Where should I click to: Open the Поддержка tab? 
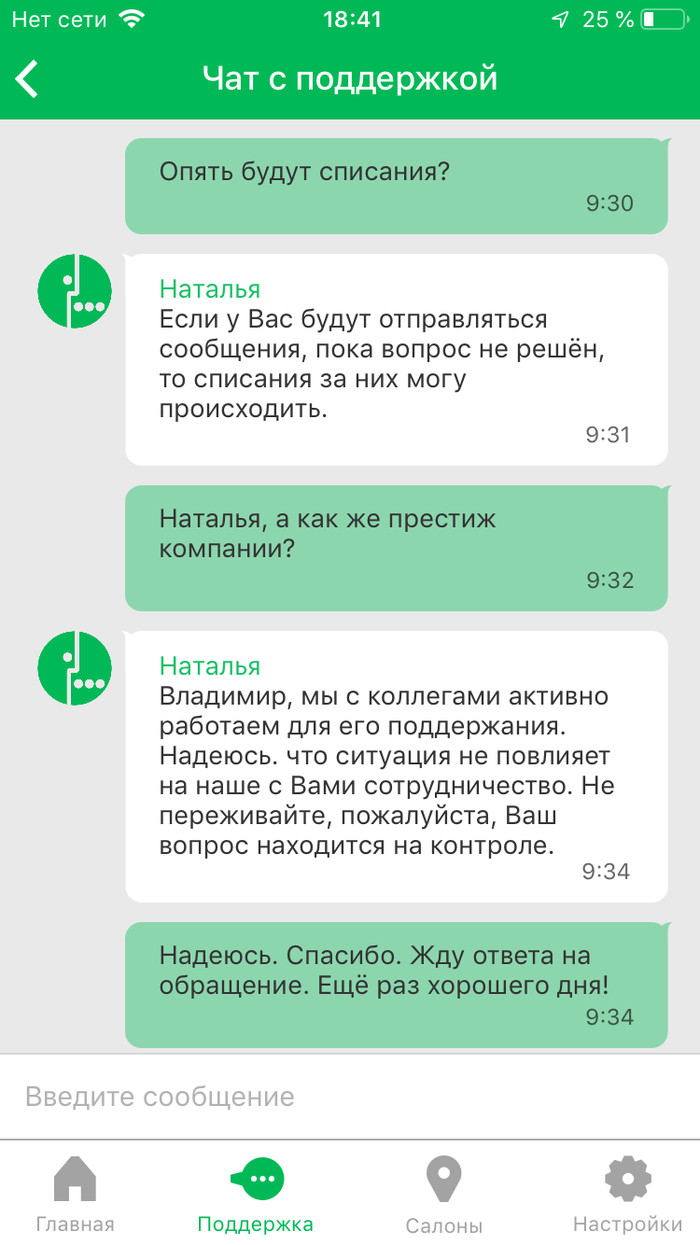click(256, 1194)
